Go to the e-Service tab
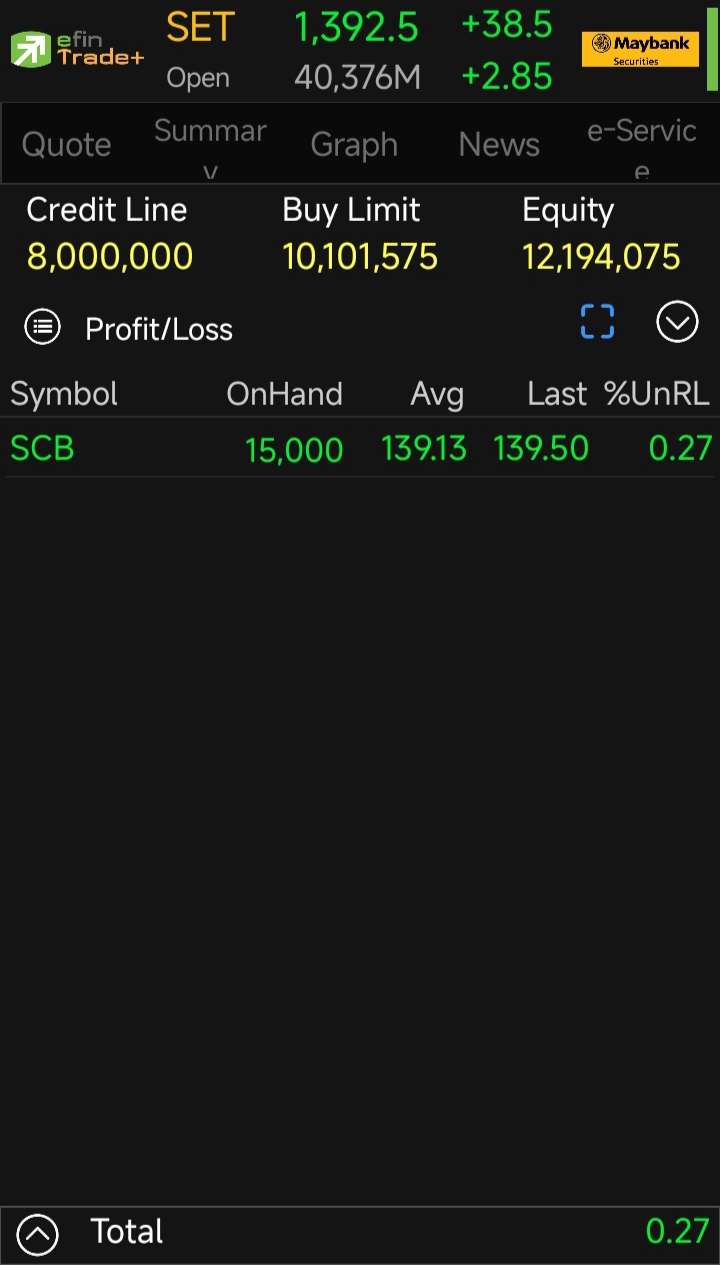720x1265 pixels. [641, 144]
